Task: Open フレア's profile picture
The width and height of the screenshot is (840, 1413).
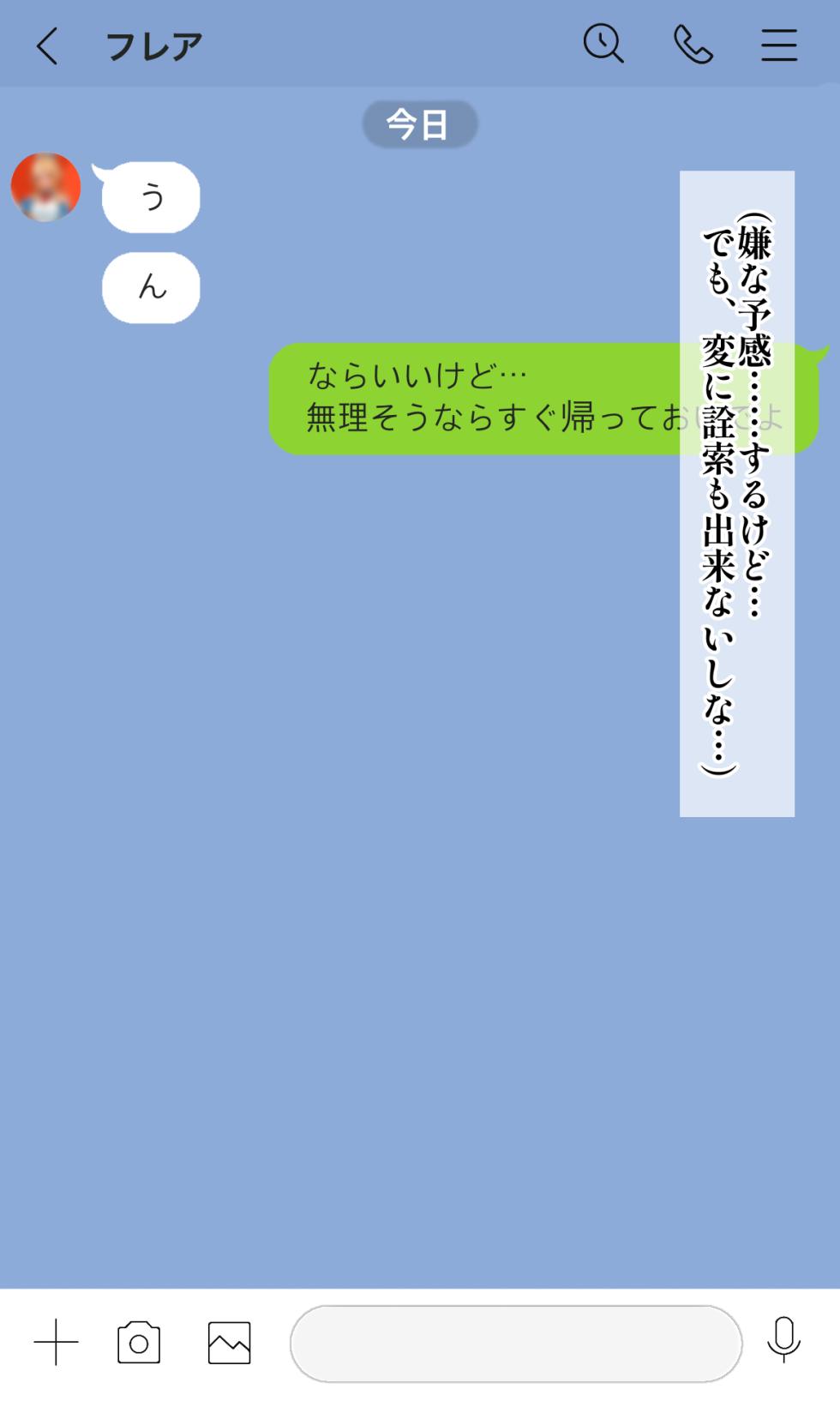Action: [46, 188]
